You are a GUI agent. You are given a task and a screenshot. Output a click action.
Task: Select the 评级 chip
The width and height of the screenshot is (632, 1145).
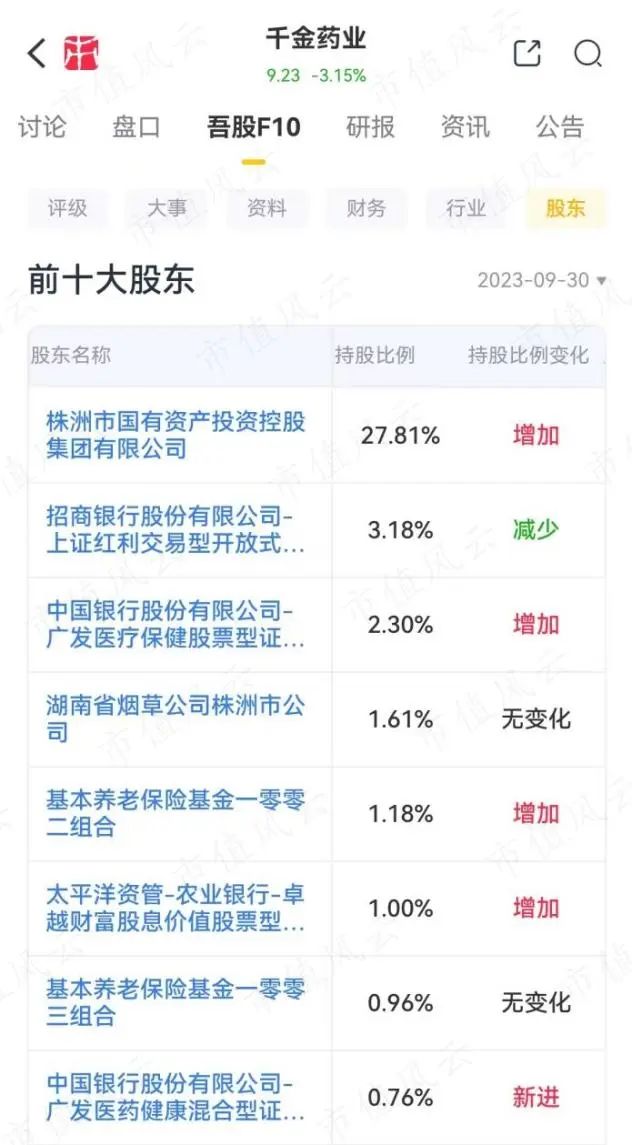(x=68, y=208)
